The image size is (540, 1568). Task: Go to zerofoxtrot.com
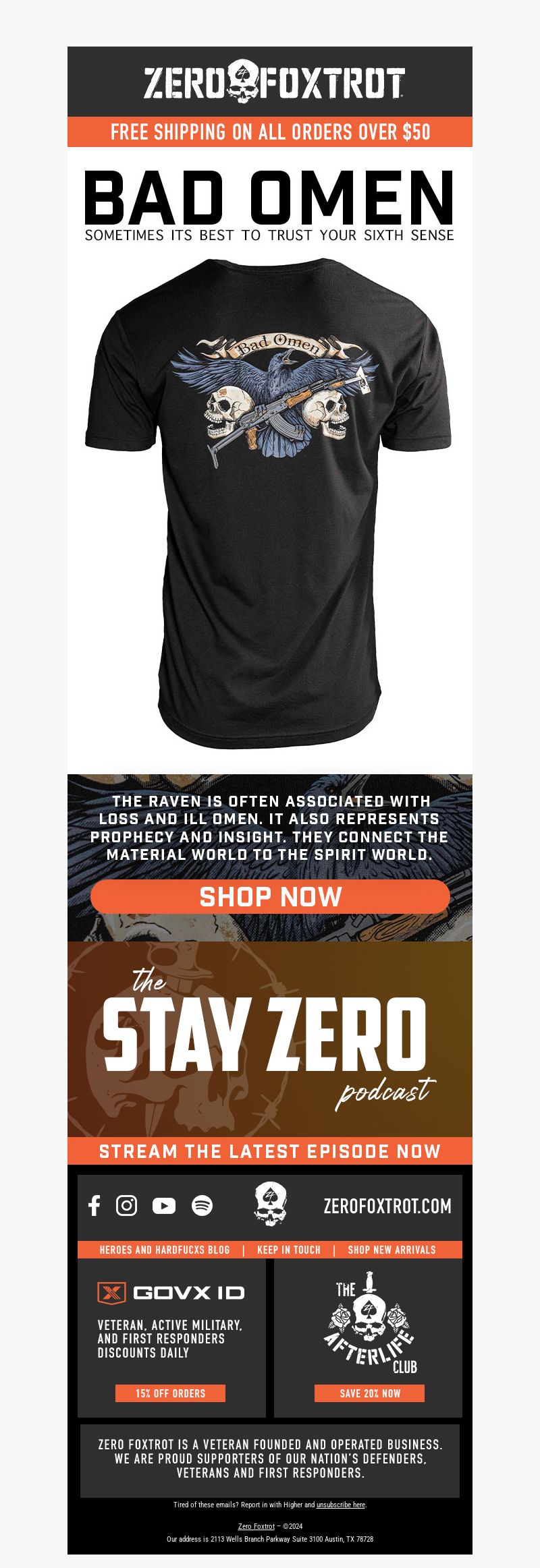coord(387,1207)
